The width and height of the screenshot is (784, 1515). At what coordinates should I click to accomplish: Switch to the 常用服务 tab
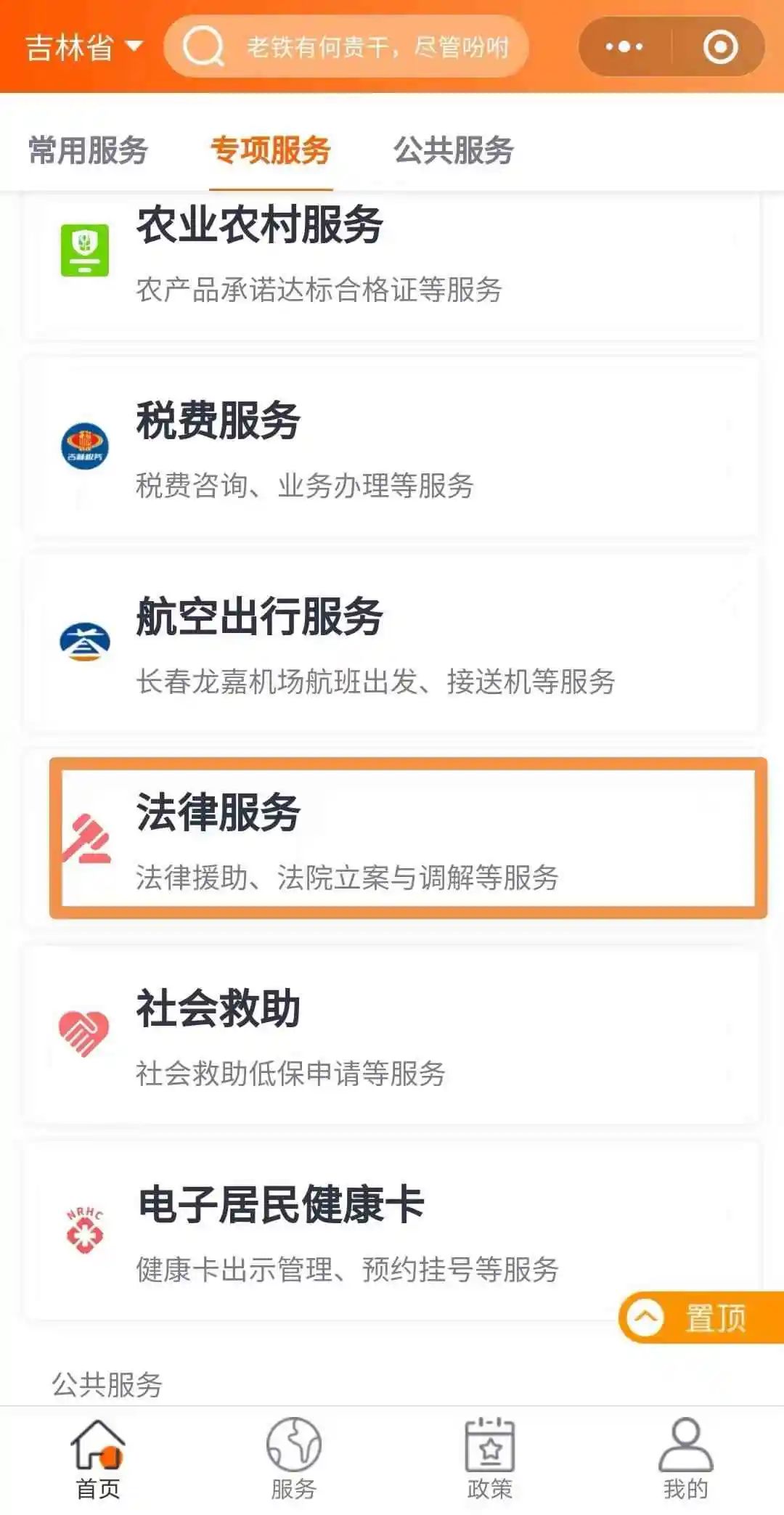[88, 151]
